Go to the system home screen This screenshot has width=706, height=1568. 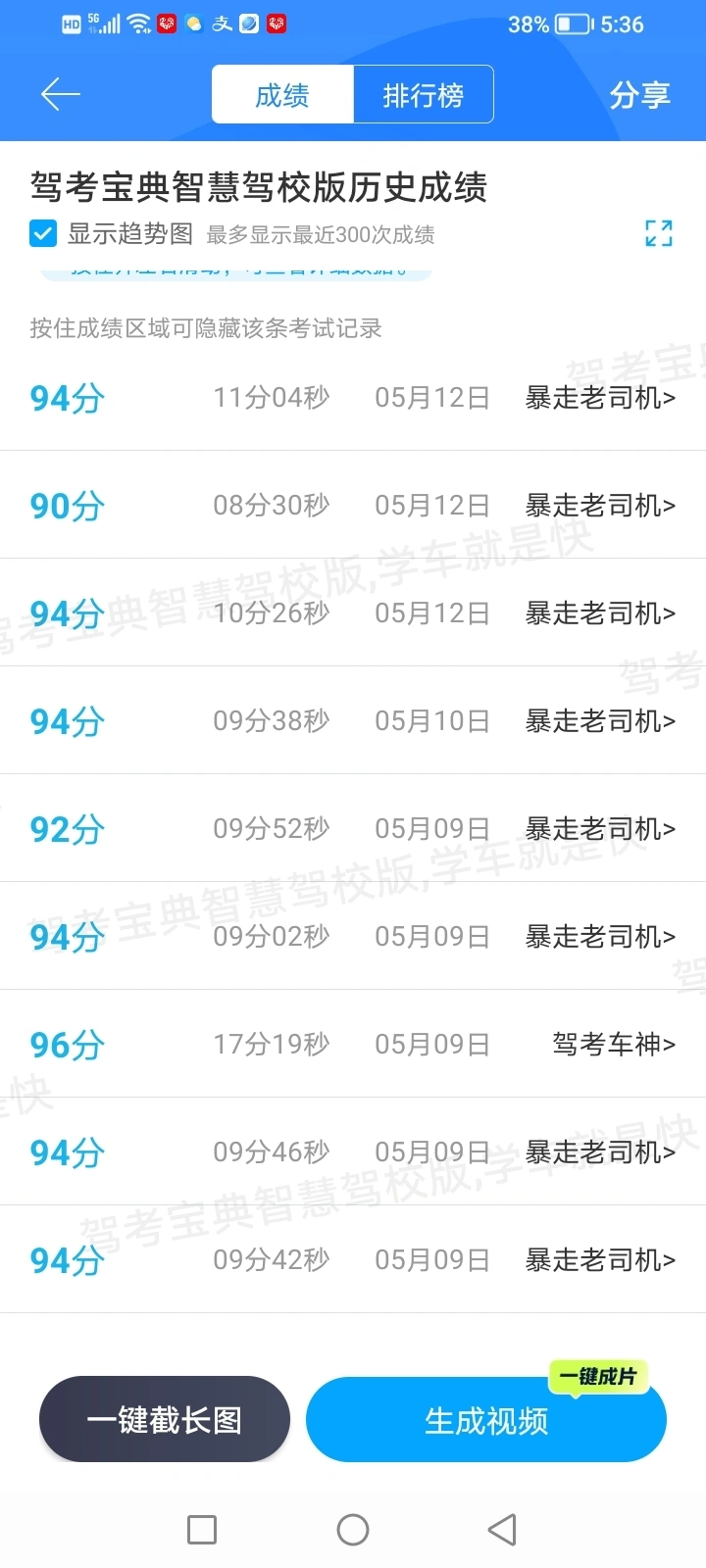[353, 1530]
